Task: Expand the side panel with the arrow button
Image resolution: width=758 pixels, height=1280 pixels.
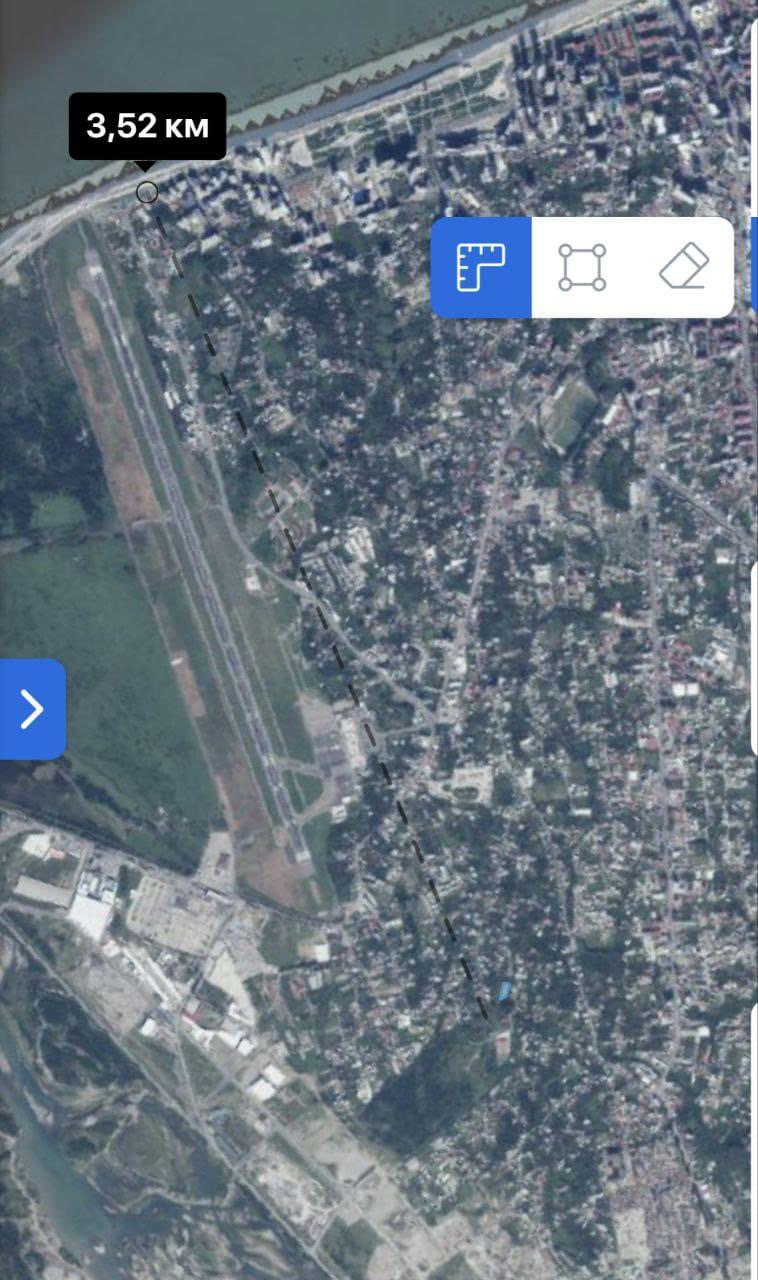Action: point(32,709)
